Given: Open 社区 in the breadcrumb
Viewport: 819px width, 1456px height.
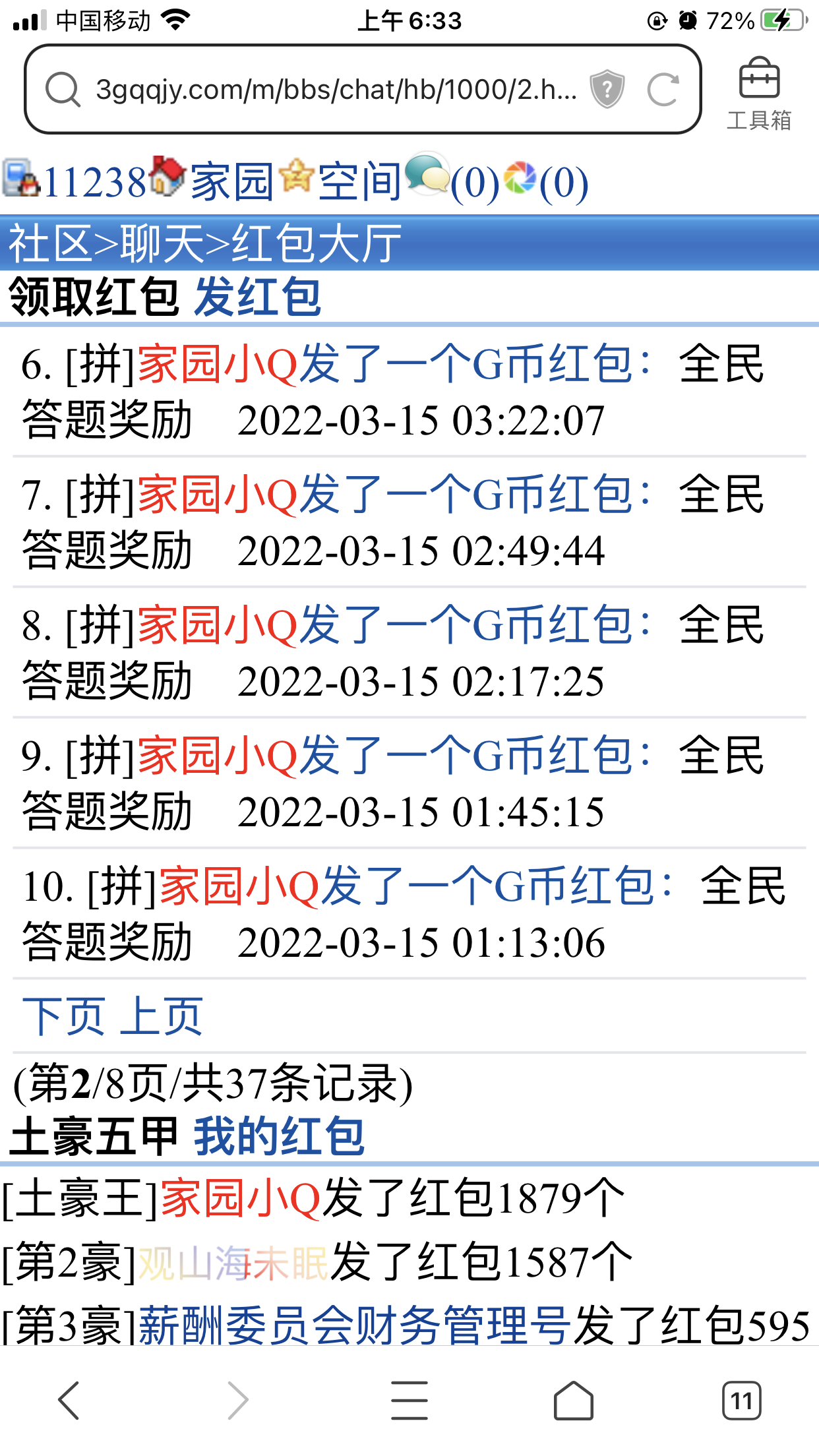Looking at the screenshot, I should 49,243.
